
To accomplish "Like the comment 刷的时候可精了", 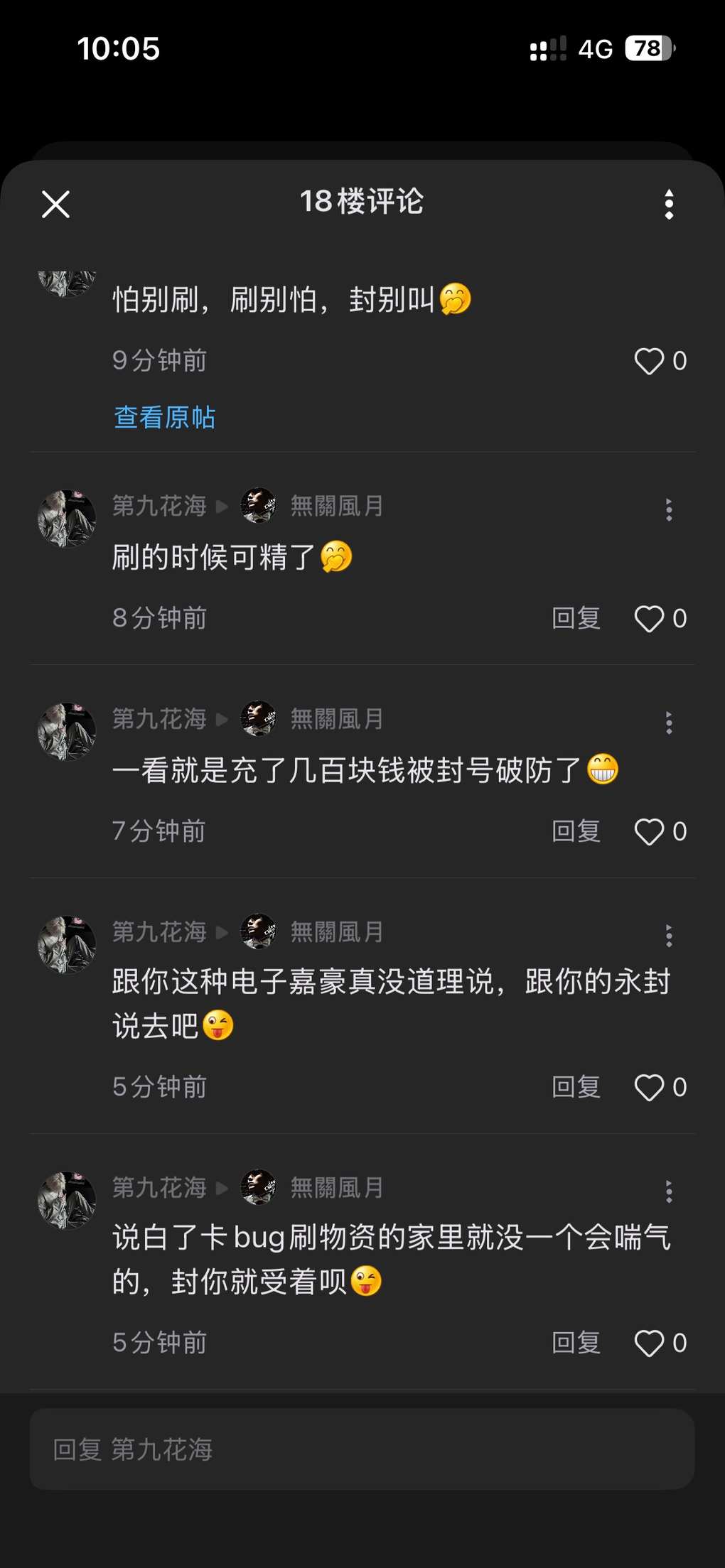I will [649, 619].
